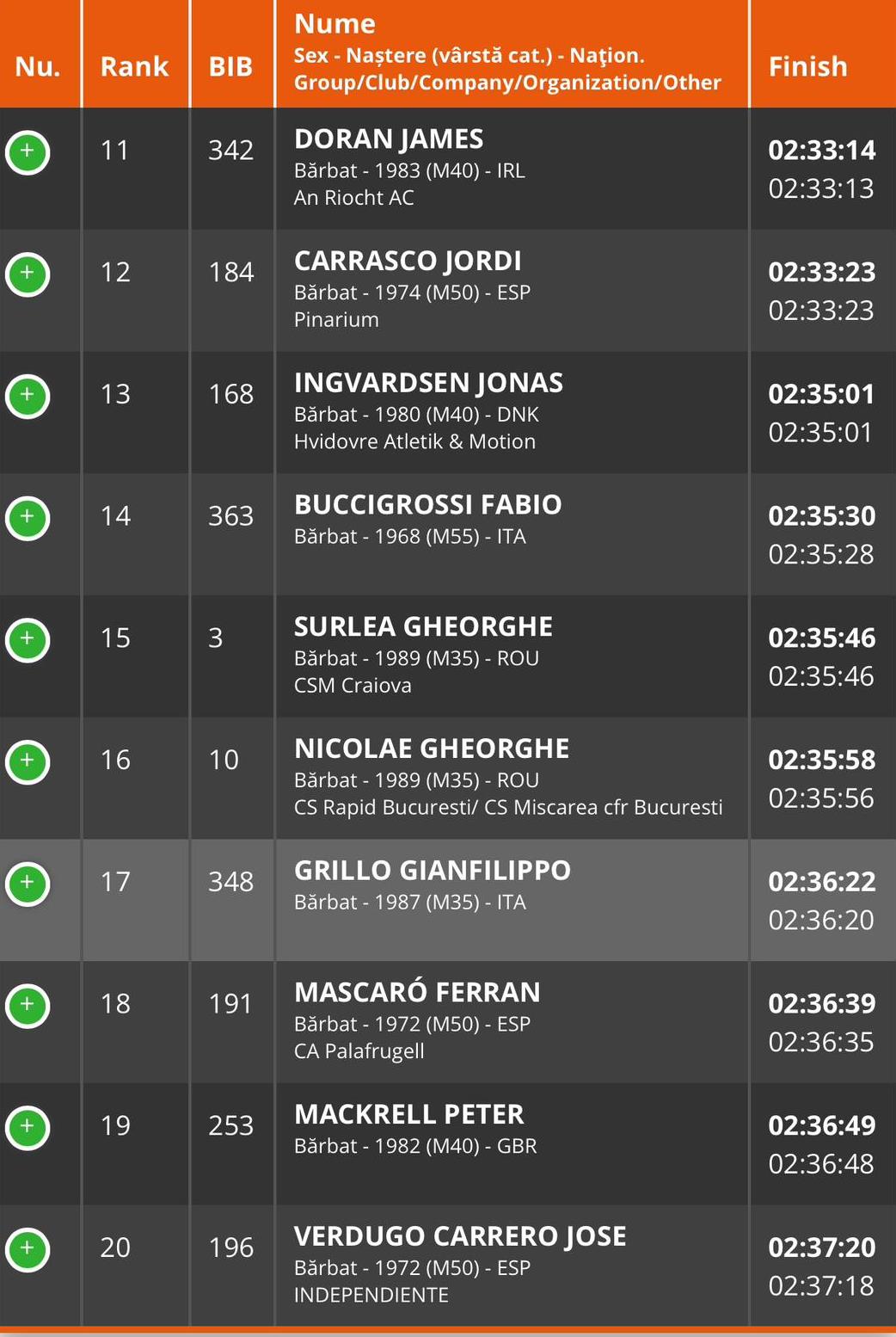Screen dimensions: 896x1337
Task: Sort results by the Nume column
Action: tap(335, 24)
